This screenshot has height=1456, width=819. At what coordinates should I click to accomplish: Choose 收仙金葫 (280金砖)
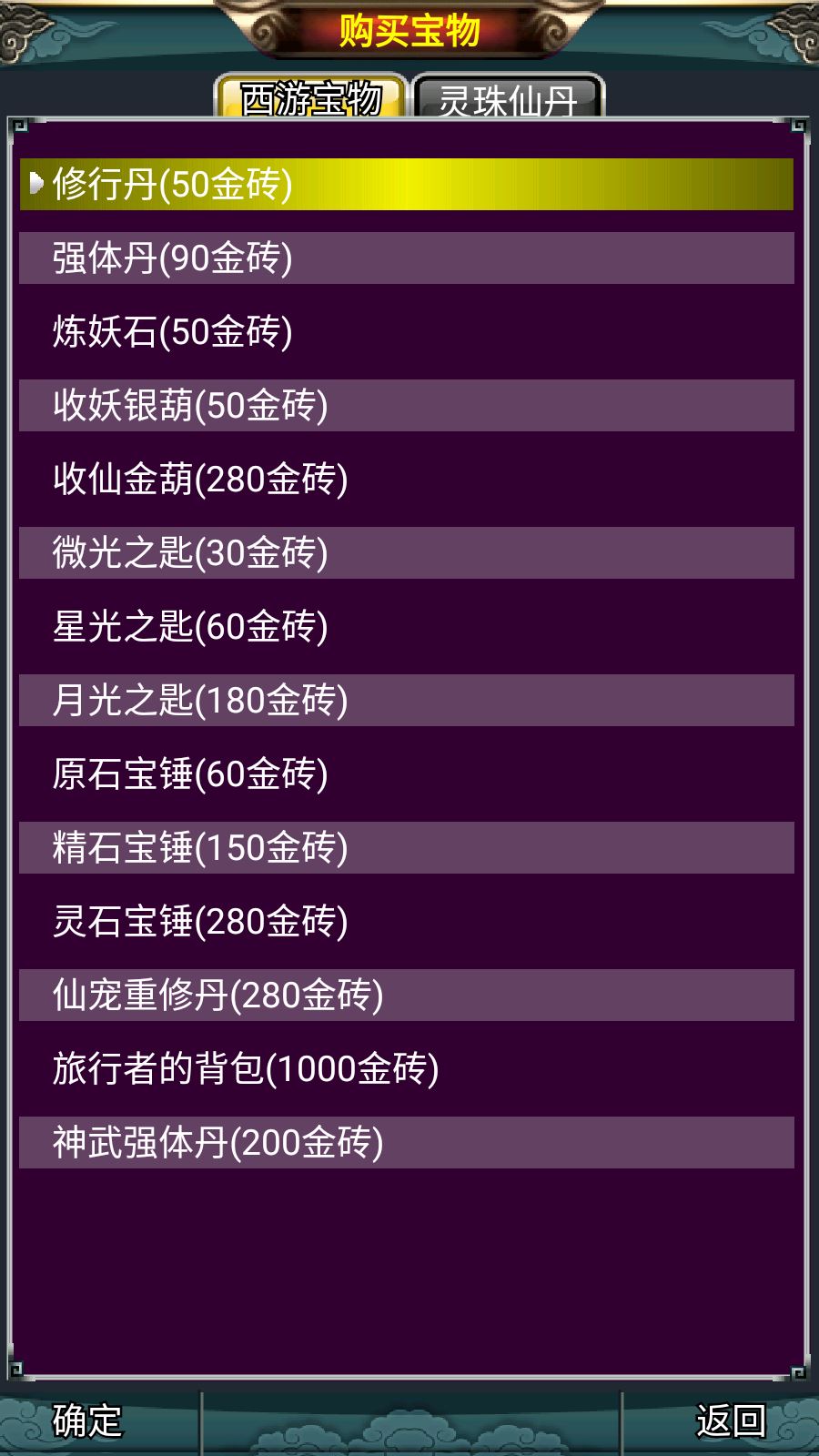[406, 479]
